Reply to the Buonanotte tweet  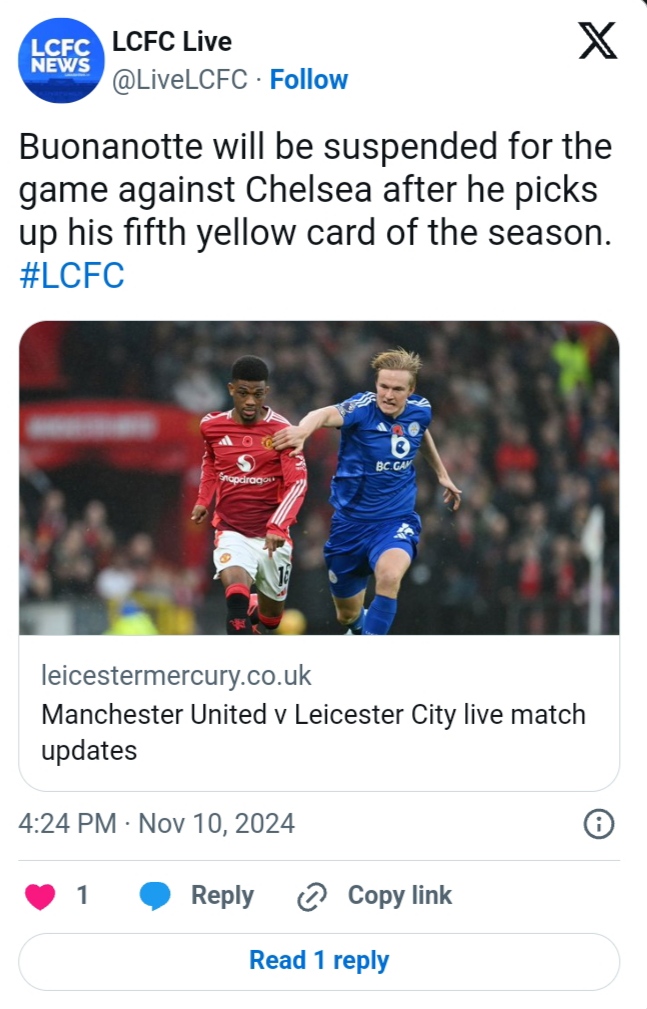coord(197,896)
